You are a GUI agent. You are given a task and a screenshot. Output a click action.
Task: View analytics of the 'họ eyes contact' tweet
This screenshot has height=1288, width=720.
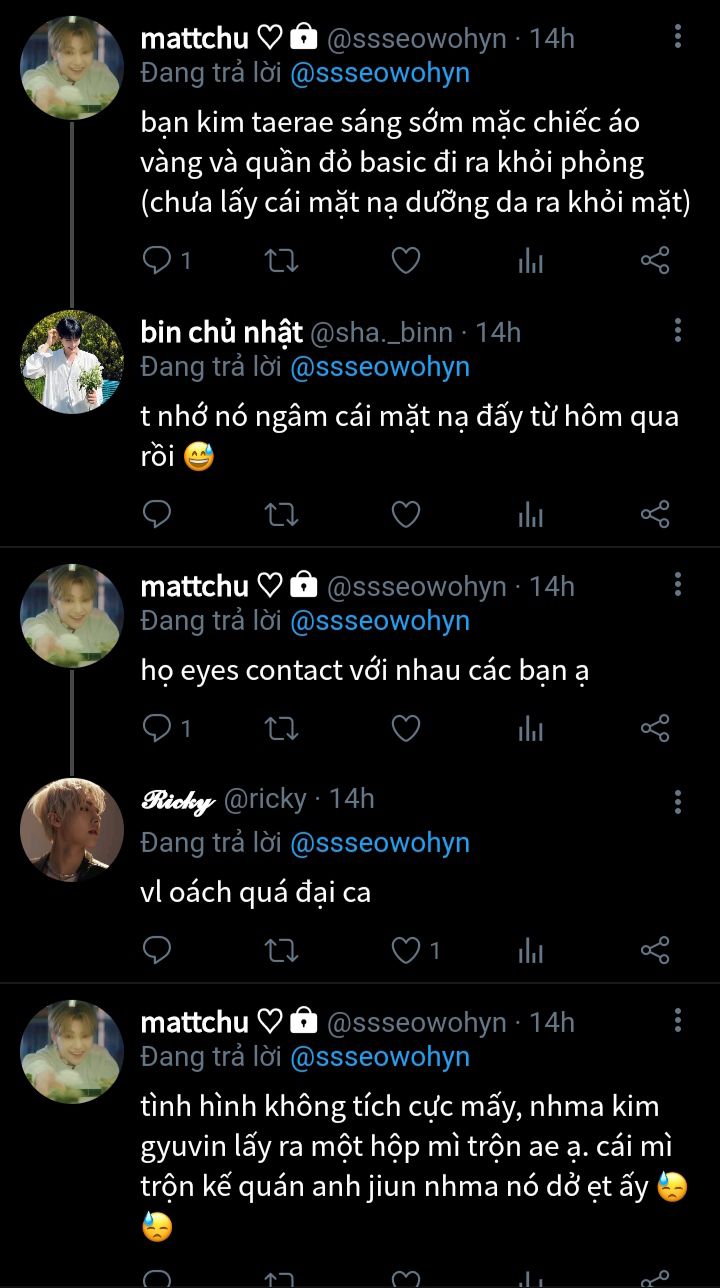click(x=530, y=729)
